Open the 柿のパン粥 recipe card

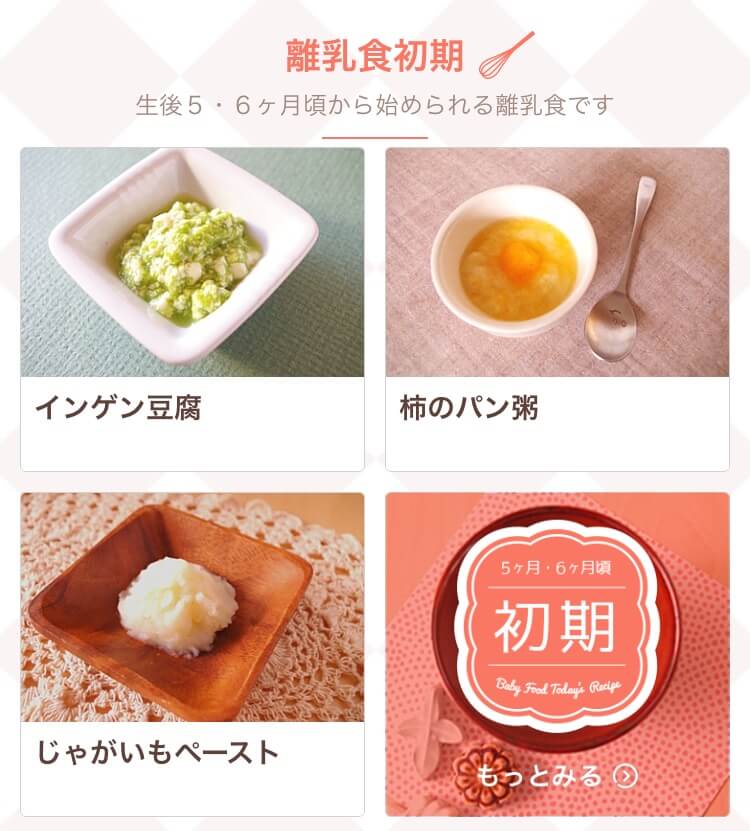coord(557,309)
